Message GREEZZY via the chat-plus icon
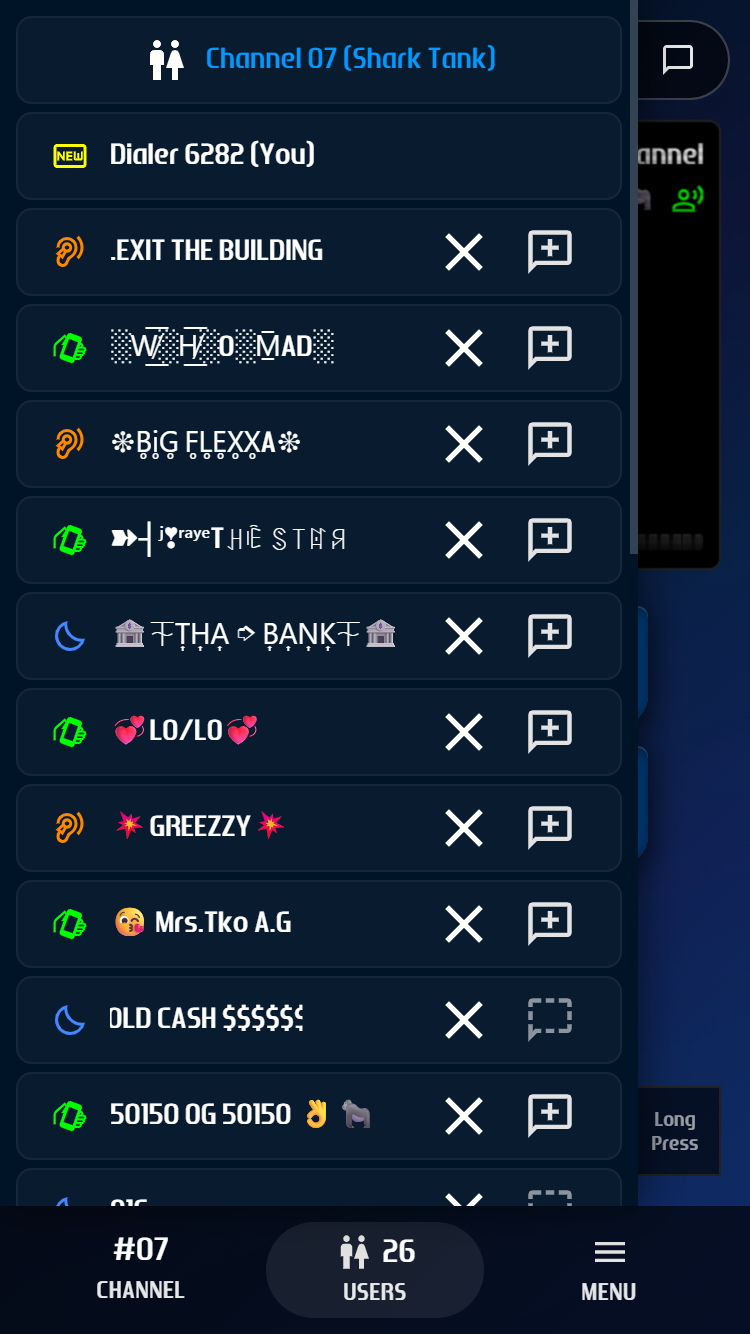This screenshot has height=1334, width=750. tap(550, 828)
